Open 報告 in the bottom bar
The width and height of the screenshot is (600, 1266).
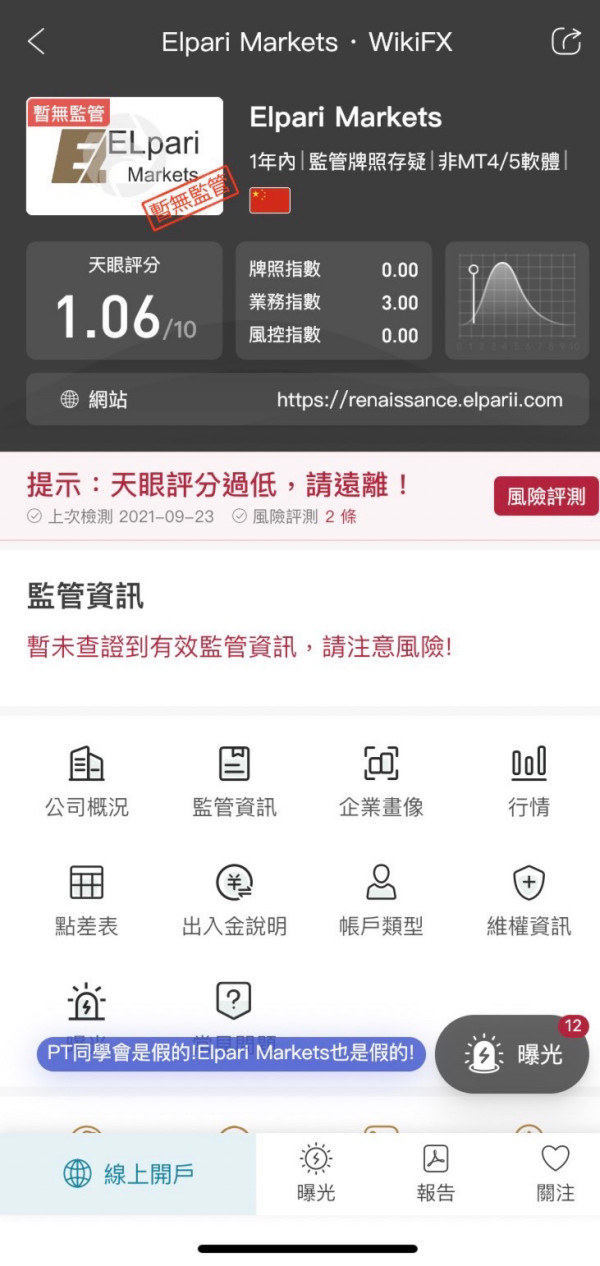pyautogui.click(x=436, y=1174)
